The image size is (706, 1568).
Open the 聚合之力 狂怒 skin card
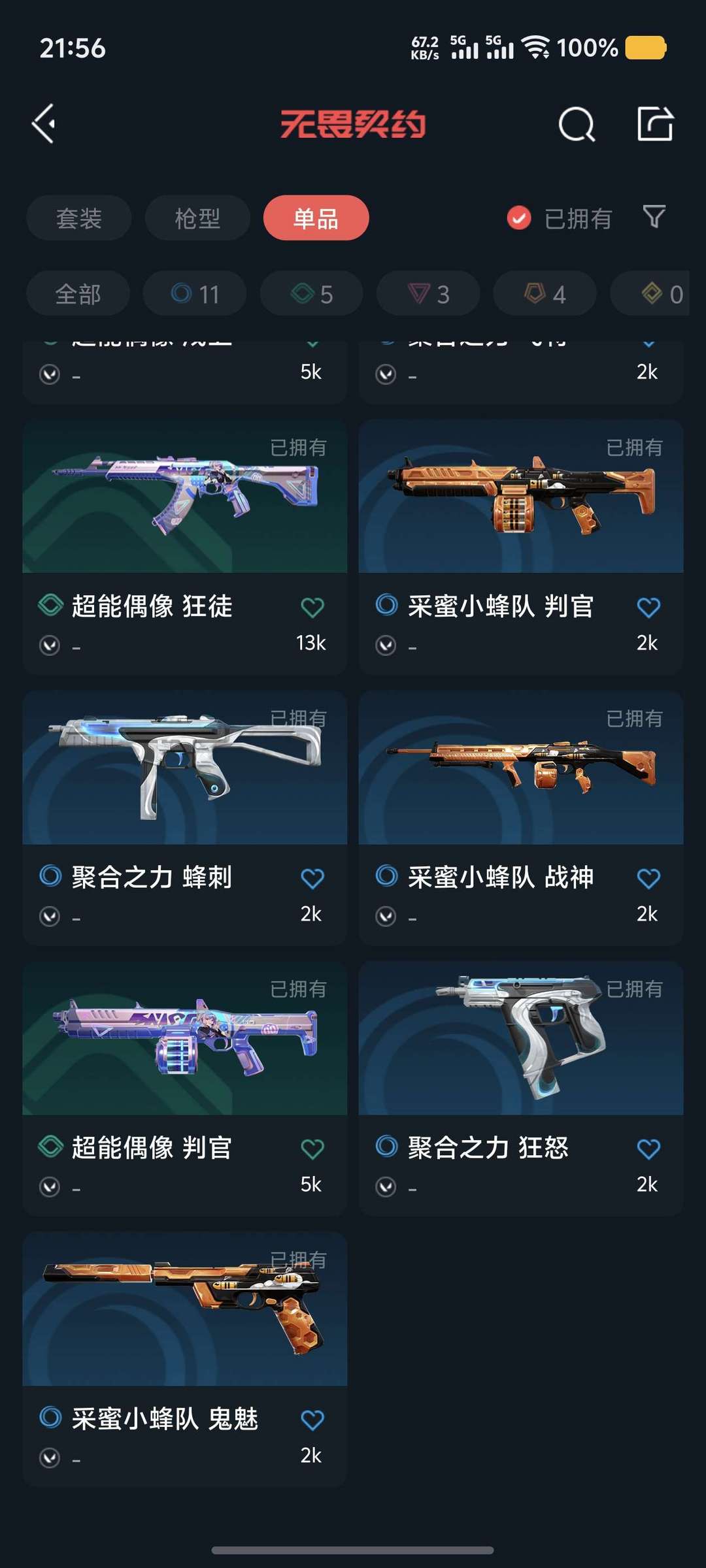point(521,1088)
